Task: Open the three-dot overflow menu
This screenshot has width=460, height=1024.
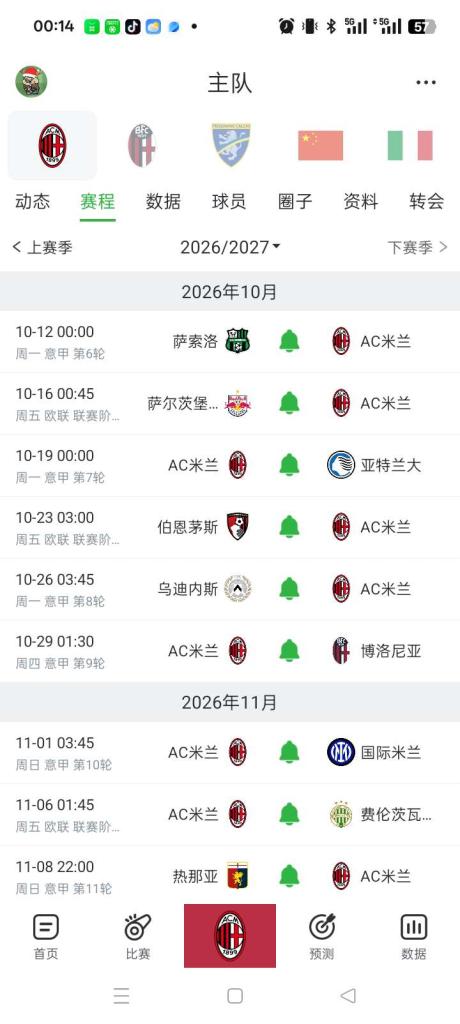Action: tap(425, 82)
